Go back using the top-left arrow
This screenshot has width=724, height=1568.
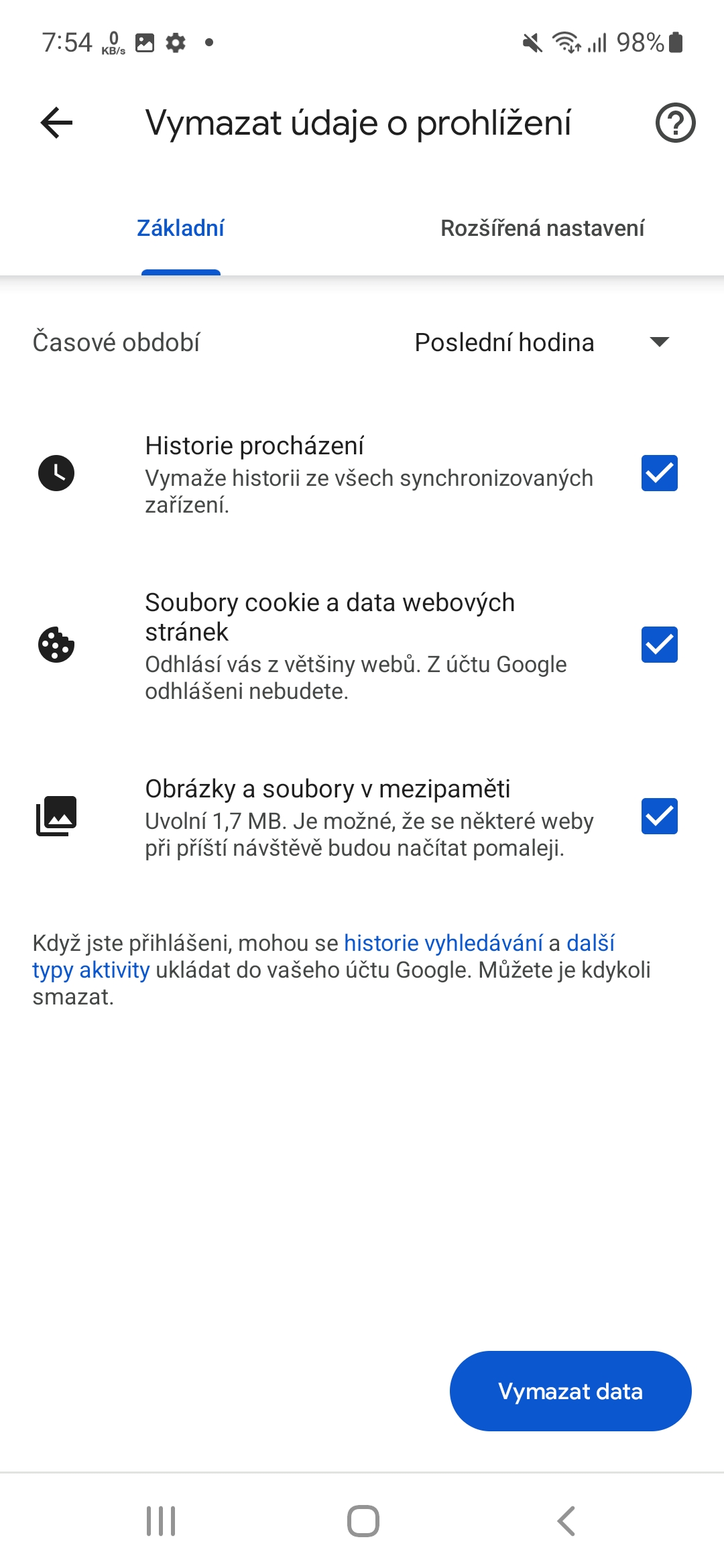pos(56,123)
